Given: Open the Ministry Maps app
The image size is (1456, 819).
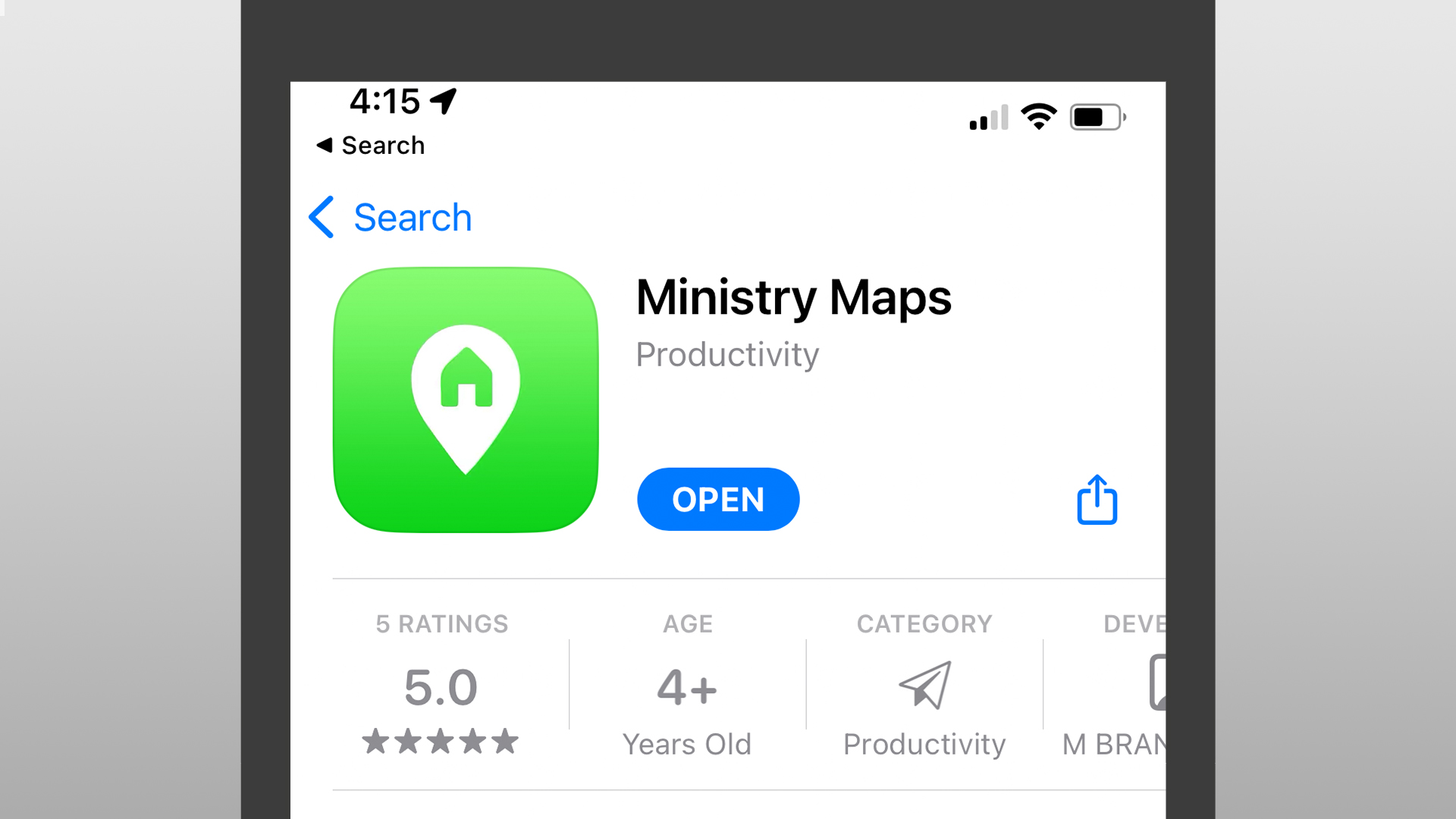Looking at the screenshot, I should [717, 499].
